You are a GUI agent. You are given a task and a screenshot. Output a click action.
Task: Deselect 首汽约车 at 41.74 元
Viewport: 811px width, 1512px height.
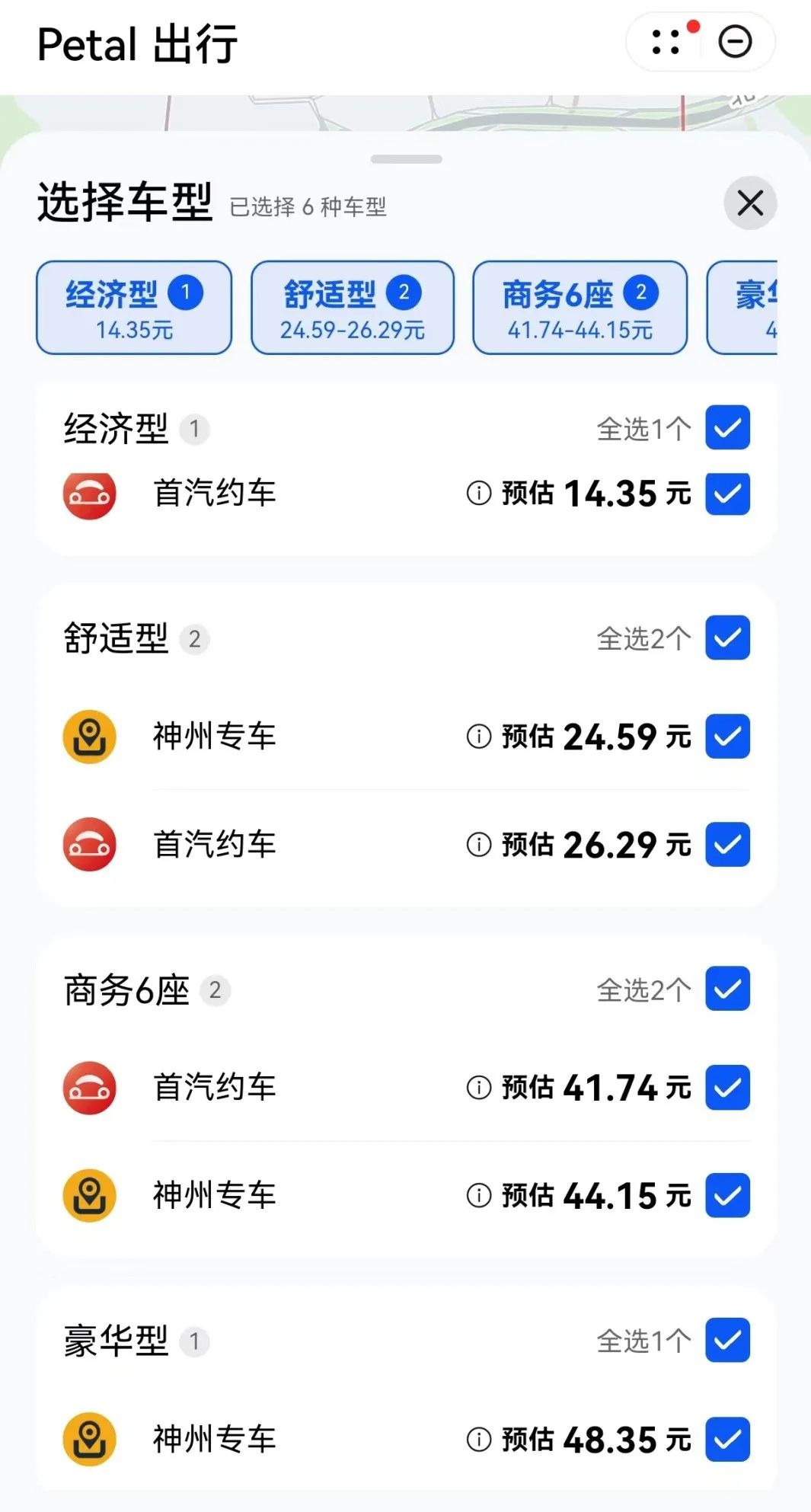pyautogui.click(x=727, y=1088)
